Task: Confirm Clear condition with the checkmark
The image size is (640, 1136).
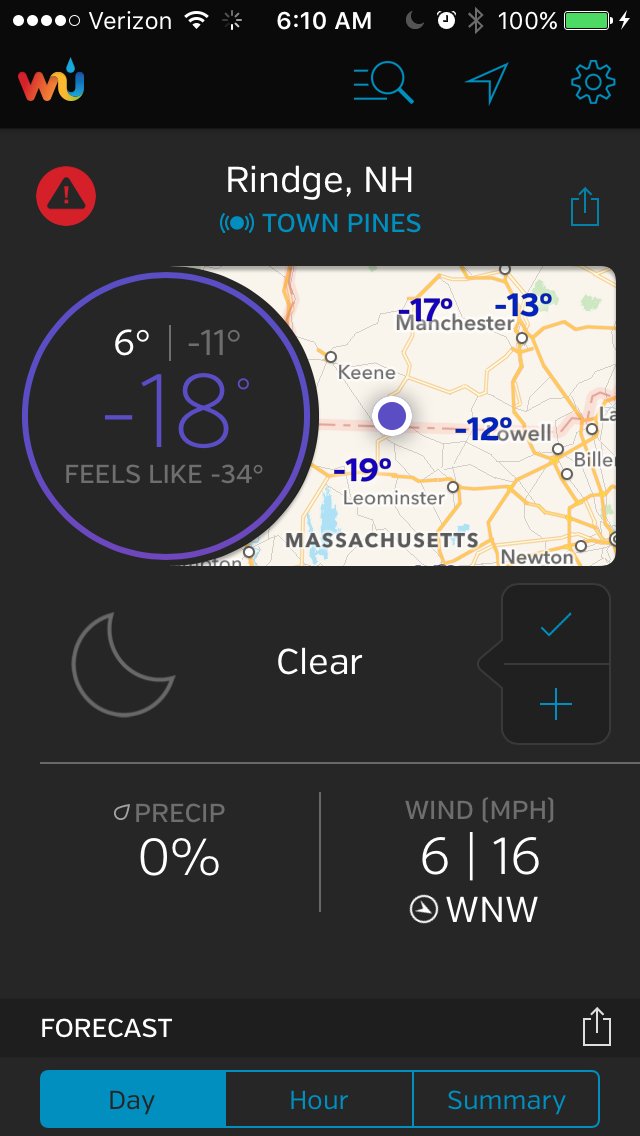Action: pyautogui.click(x=555, y=625)
